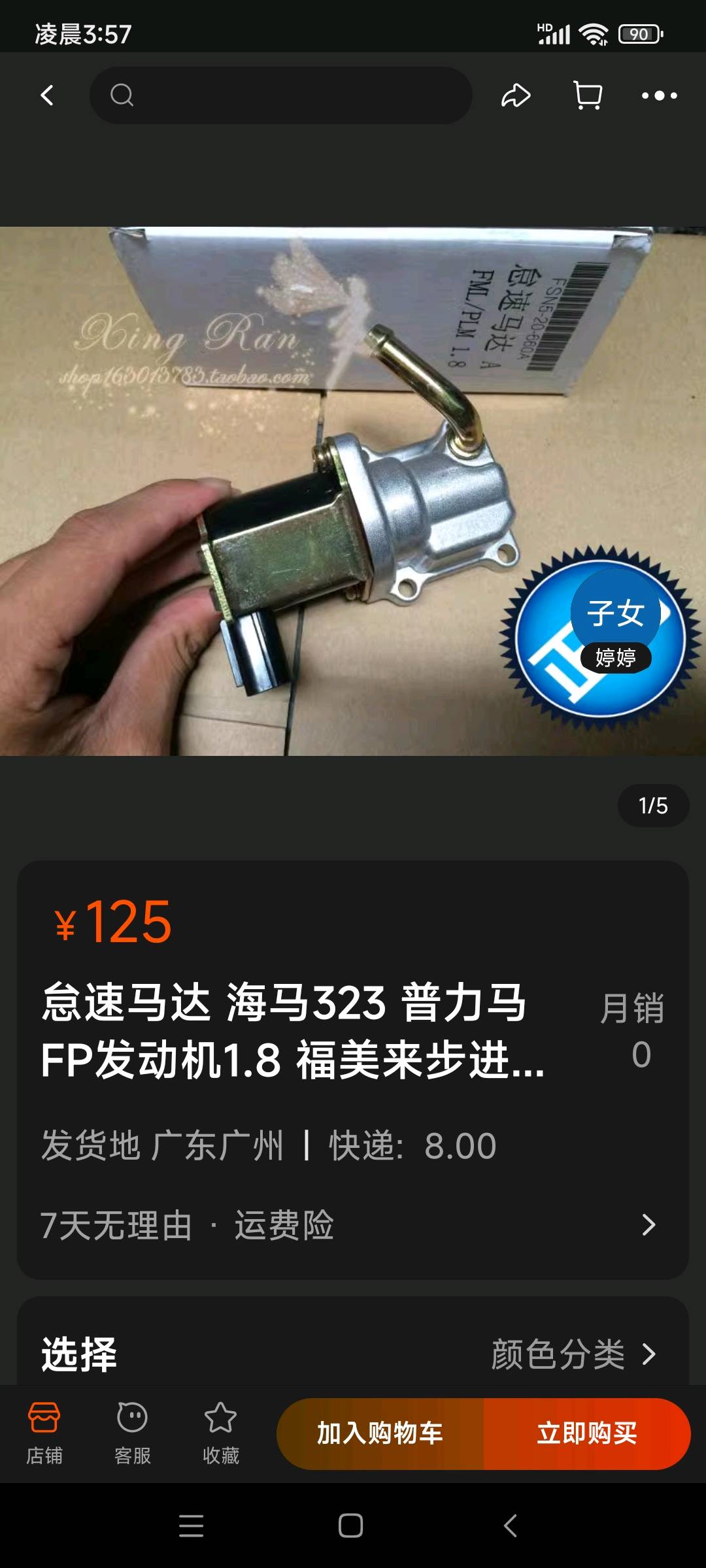The image size is (706, 1568).
Task: Open the shopping cart
Action: coord(587,95)
